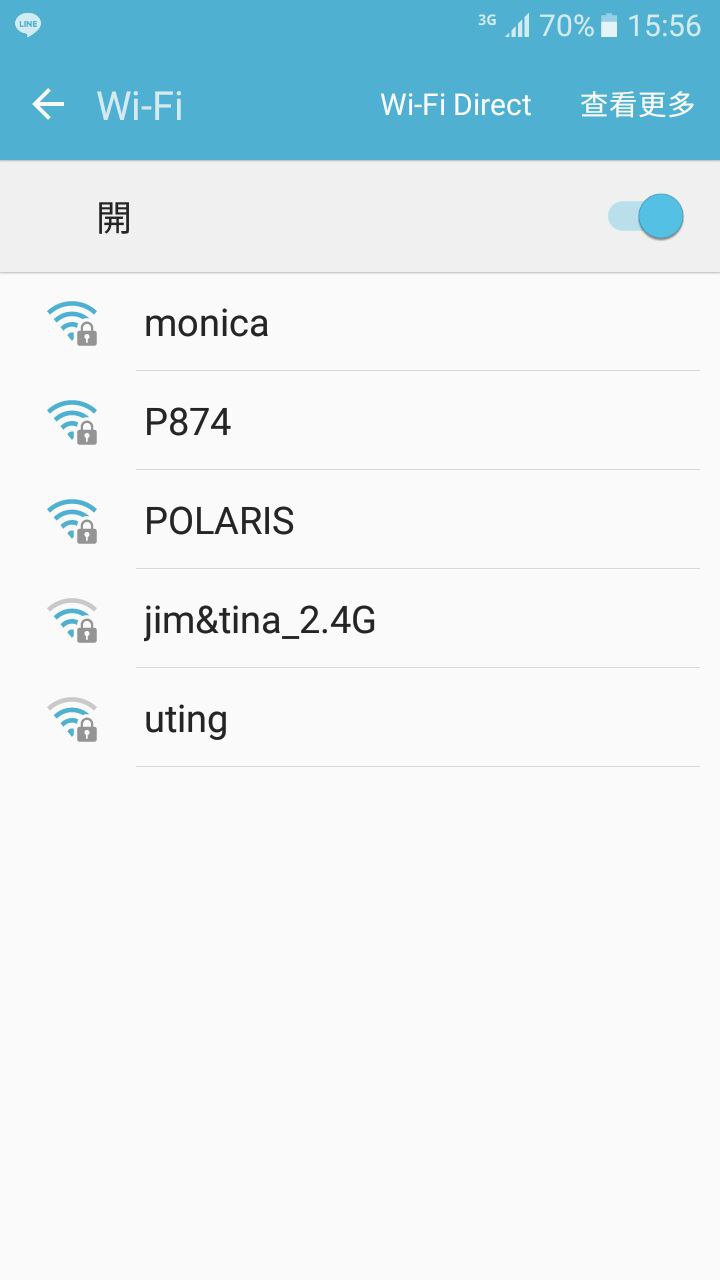Turn off the Wi-Fi switch
720x1280 pixels.
pyautogui.click(x=646, y=217)
